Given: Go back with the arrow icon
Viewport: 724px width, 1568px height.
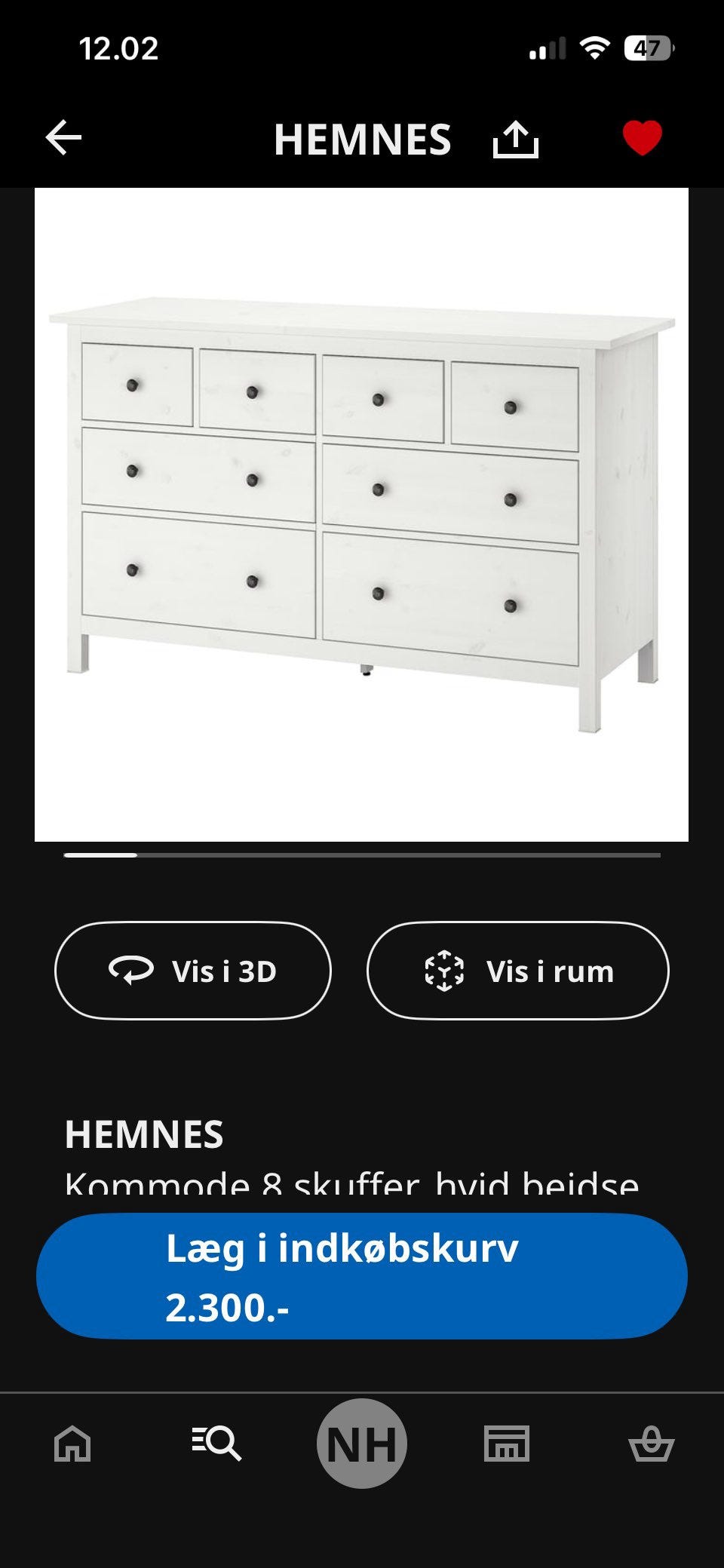Looking at the screenshot, I should 63,138.
